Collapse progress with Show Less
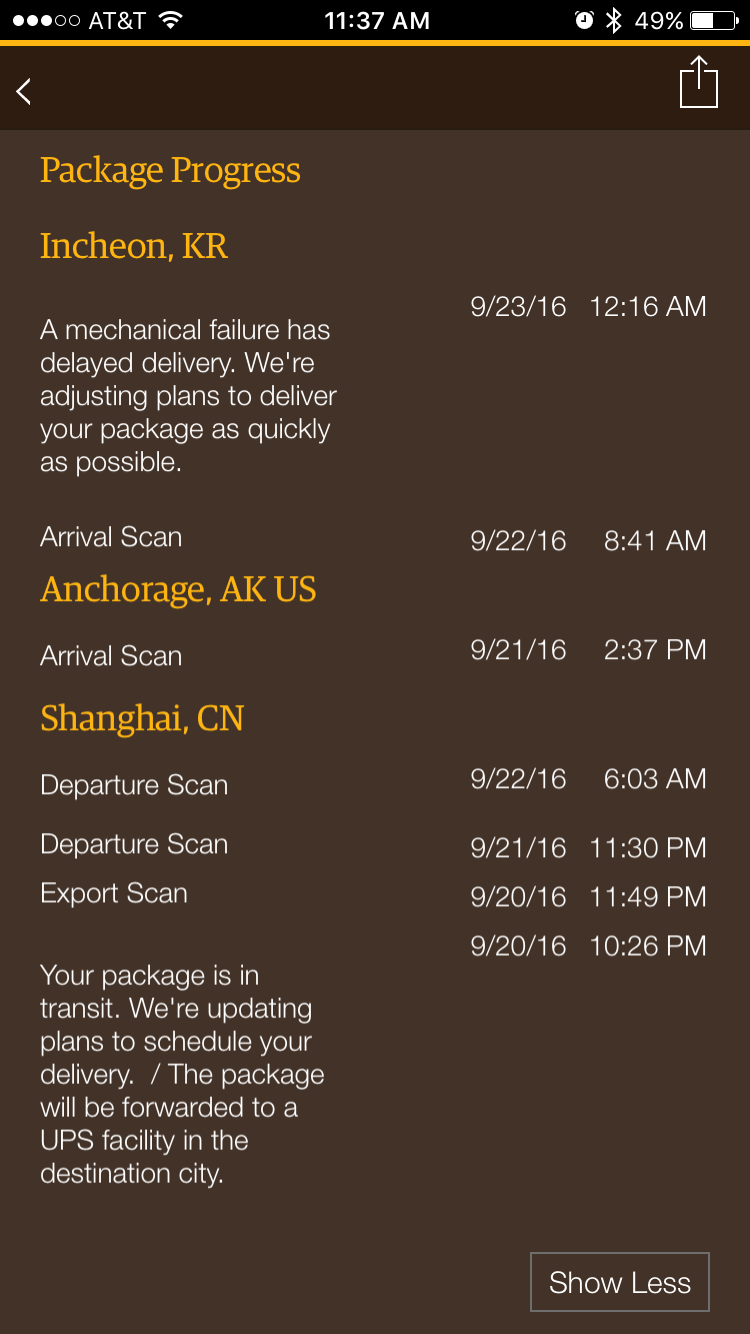 [x=620, y=1282]
